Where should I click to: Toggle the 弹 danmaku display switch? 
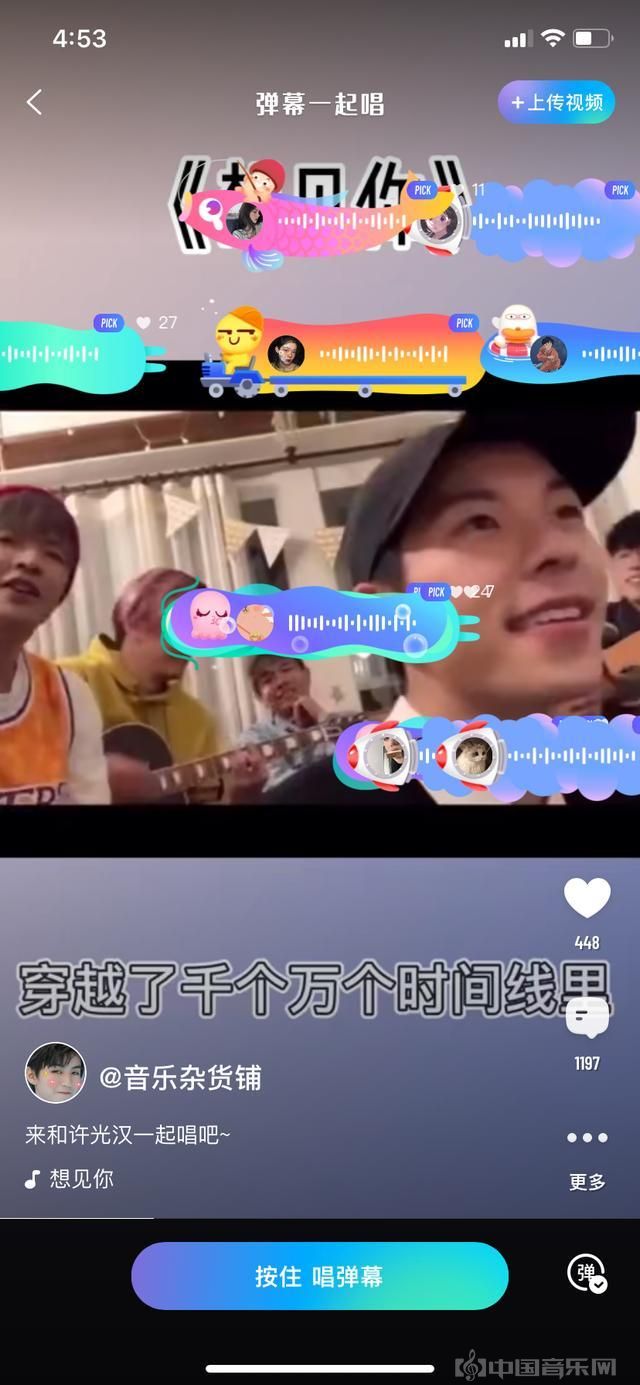(587, 1273)
